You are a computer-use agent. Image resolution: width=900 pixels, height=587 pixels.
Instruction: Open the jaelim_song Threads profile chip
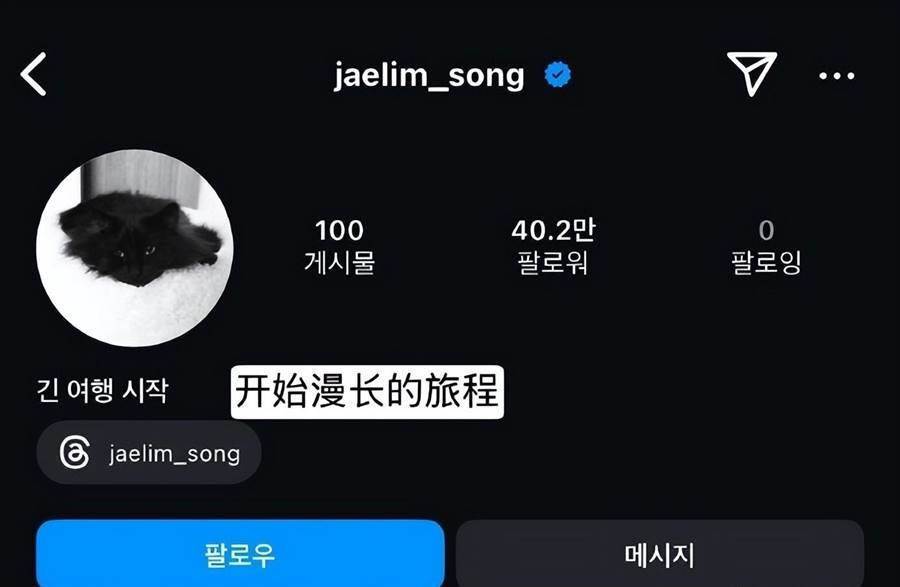click(x=149, y=453)
